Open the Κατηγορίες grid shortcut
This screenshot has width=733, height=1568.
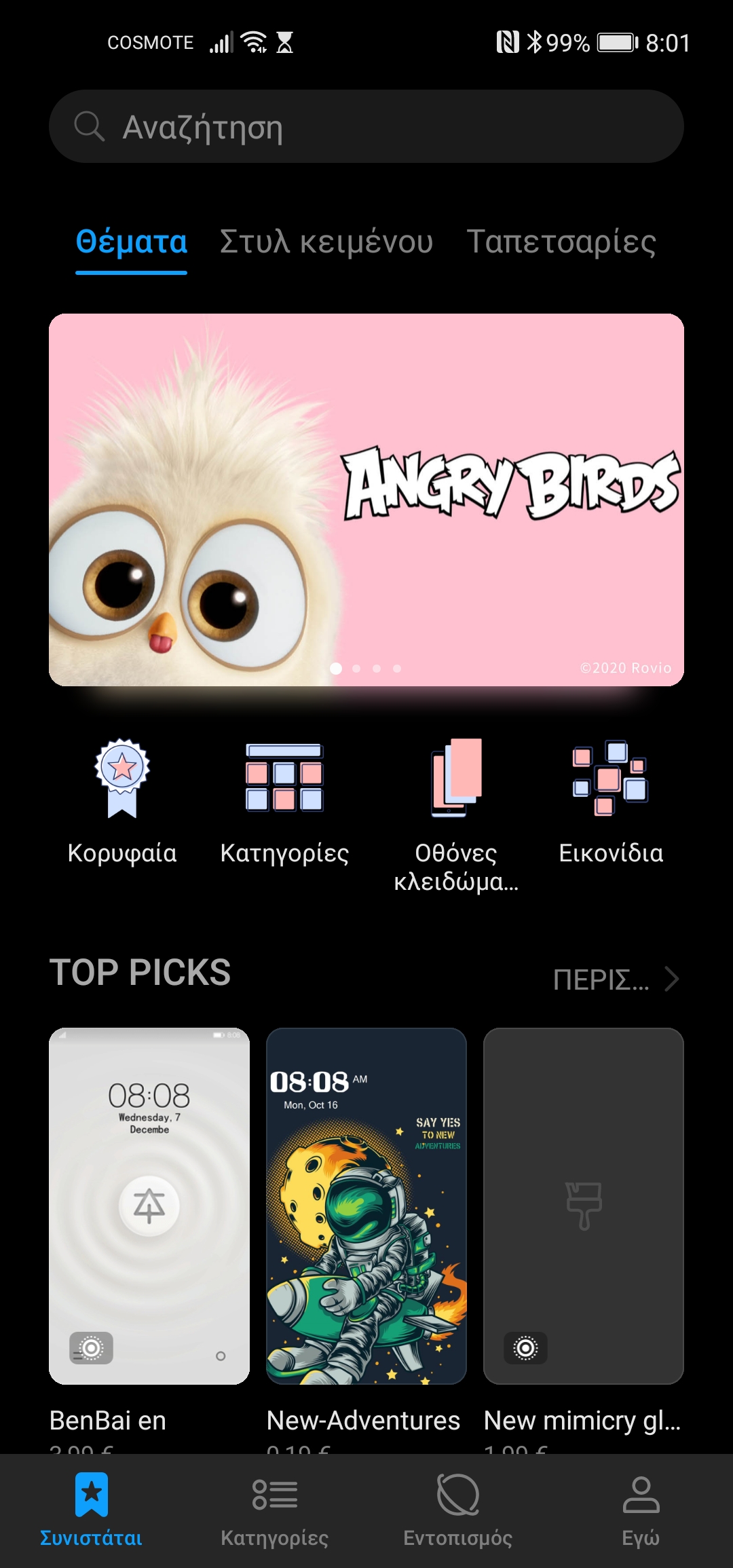(284, 801)
